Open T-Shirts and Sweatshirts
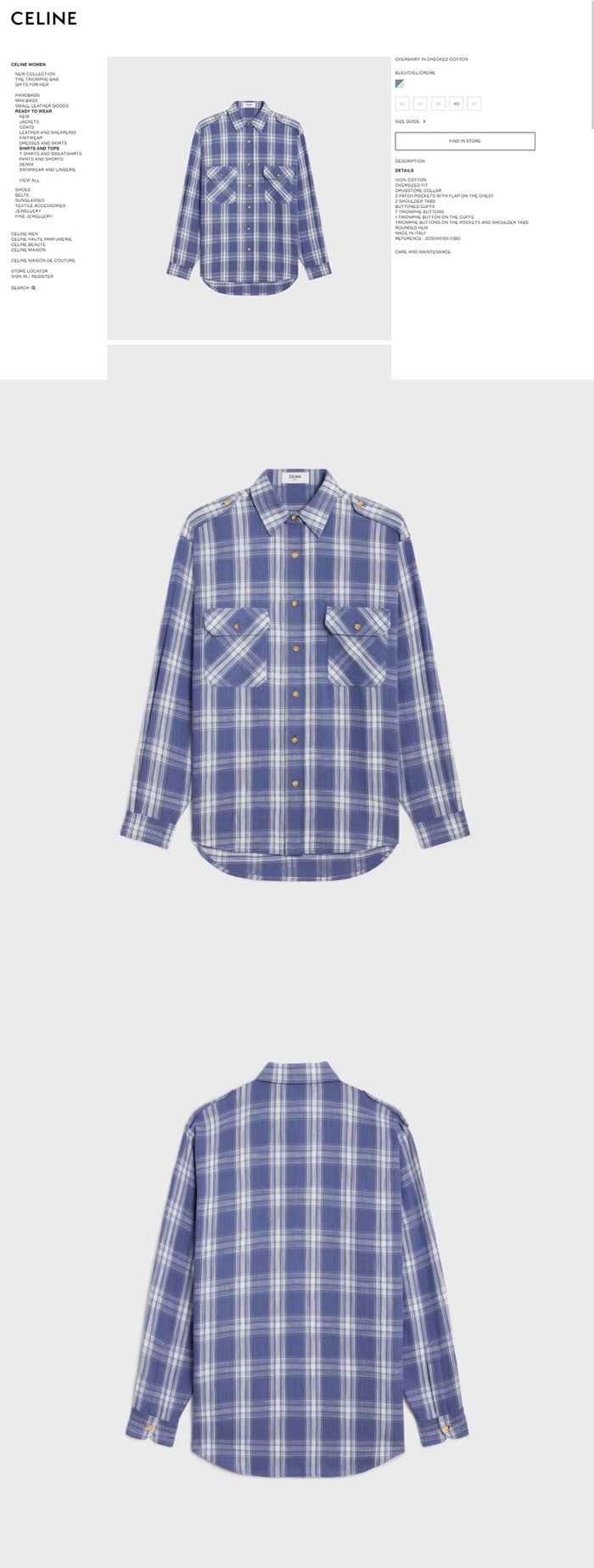The width and height of the screenshot is (594, 1568). point(50,154)
